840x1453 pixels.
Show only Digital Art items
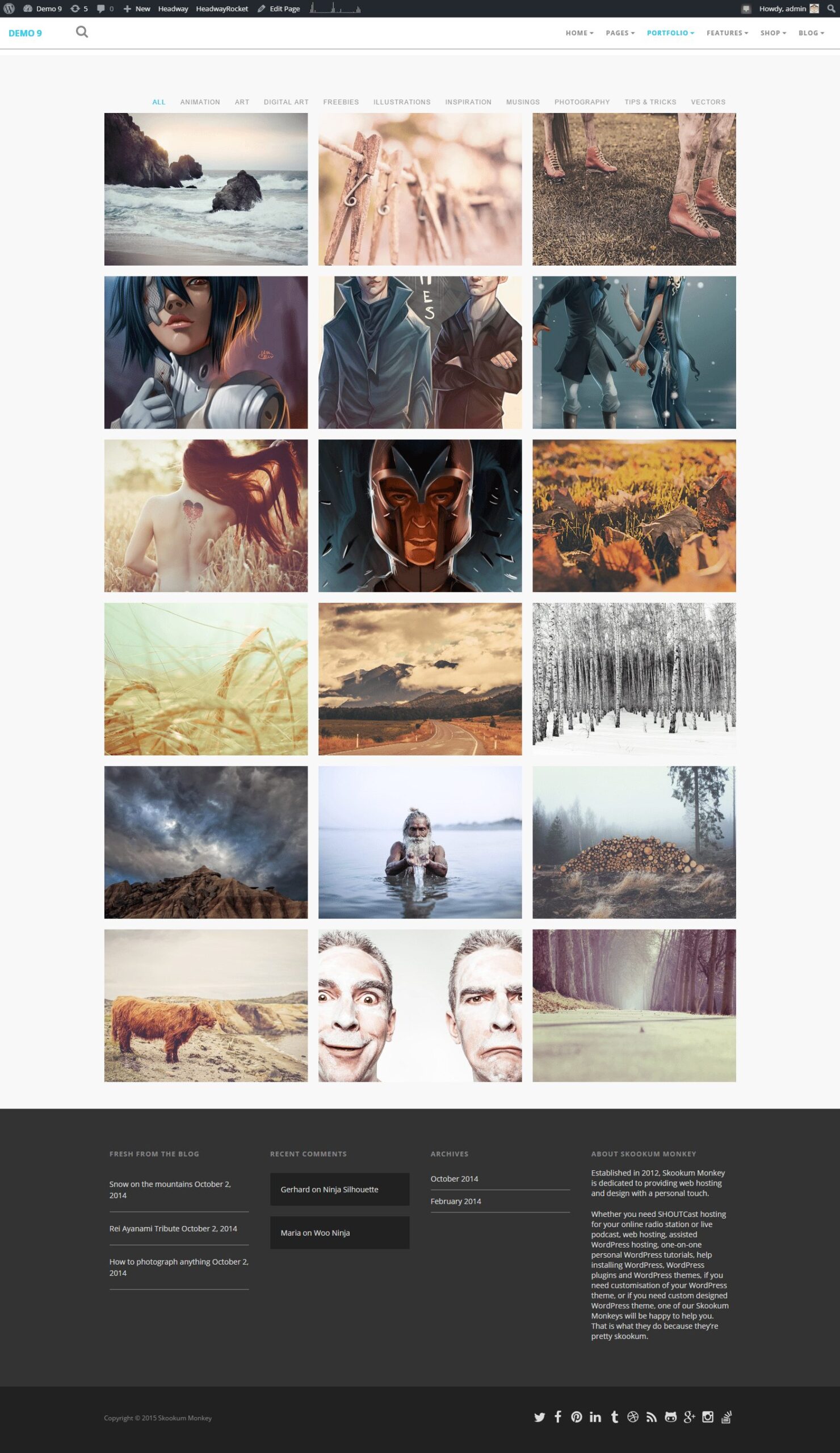tap(286, 102)
